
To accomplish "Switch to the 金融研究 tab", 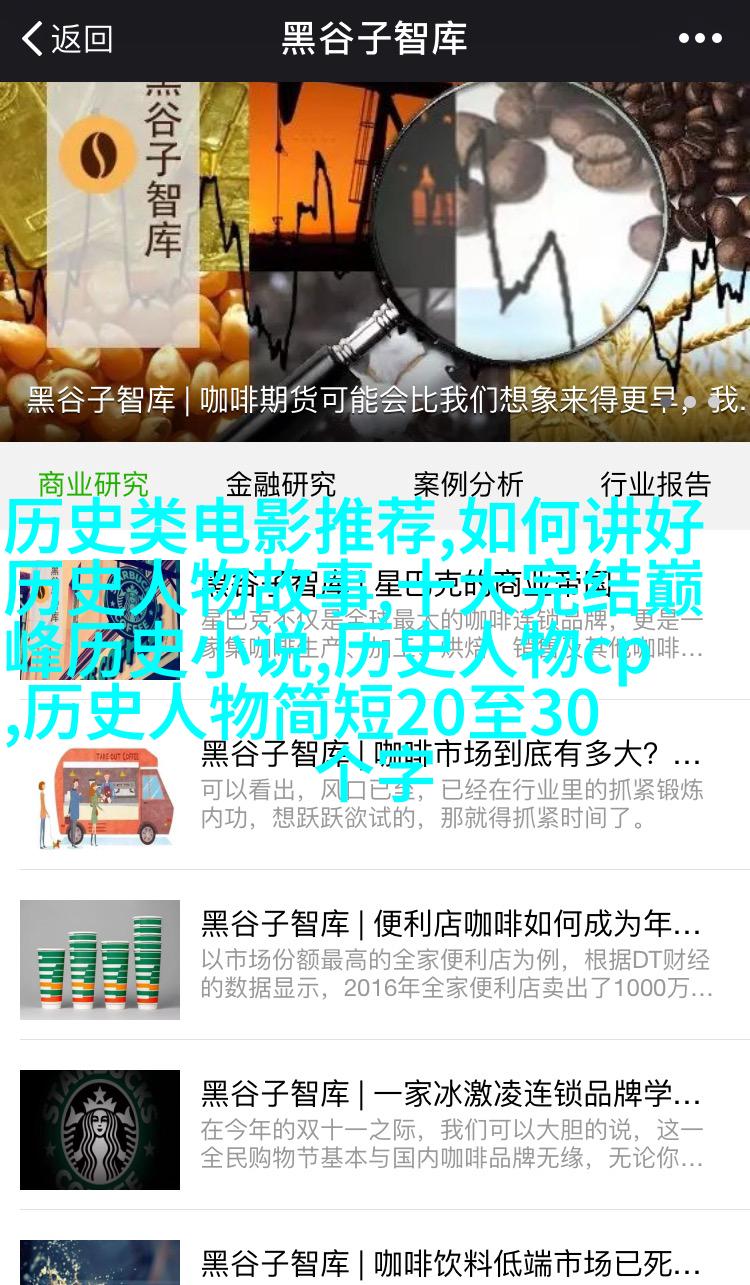I will (x=280, y=484).
